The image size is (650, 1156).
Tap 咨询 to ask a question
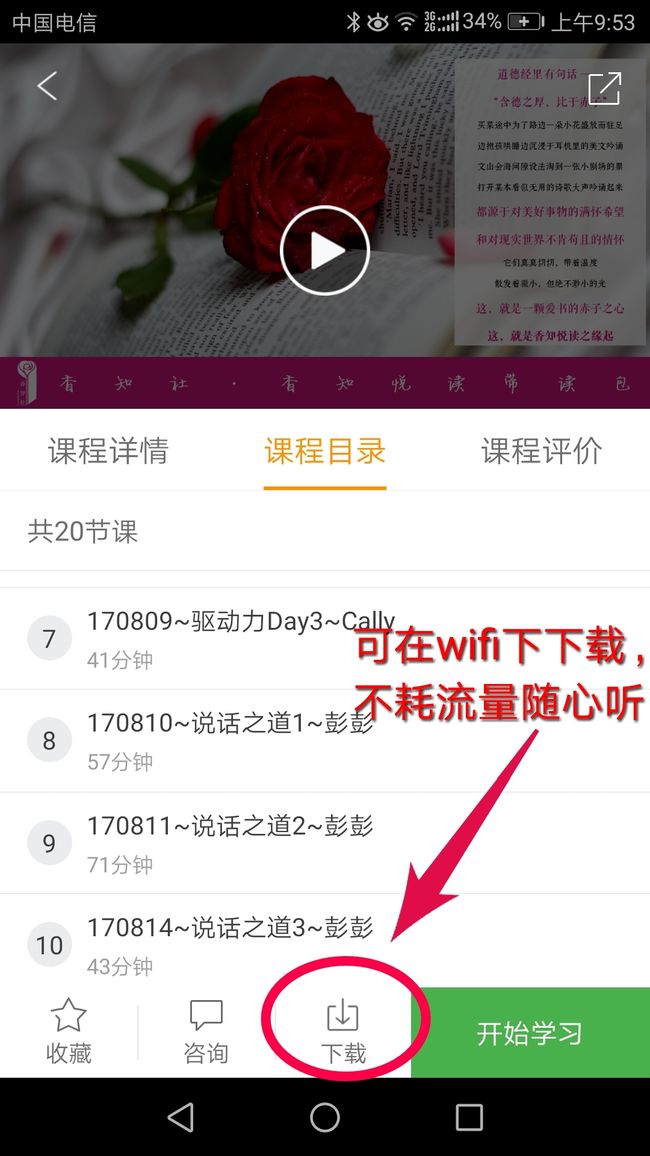point(206,1032)
